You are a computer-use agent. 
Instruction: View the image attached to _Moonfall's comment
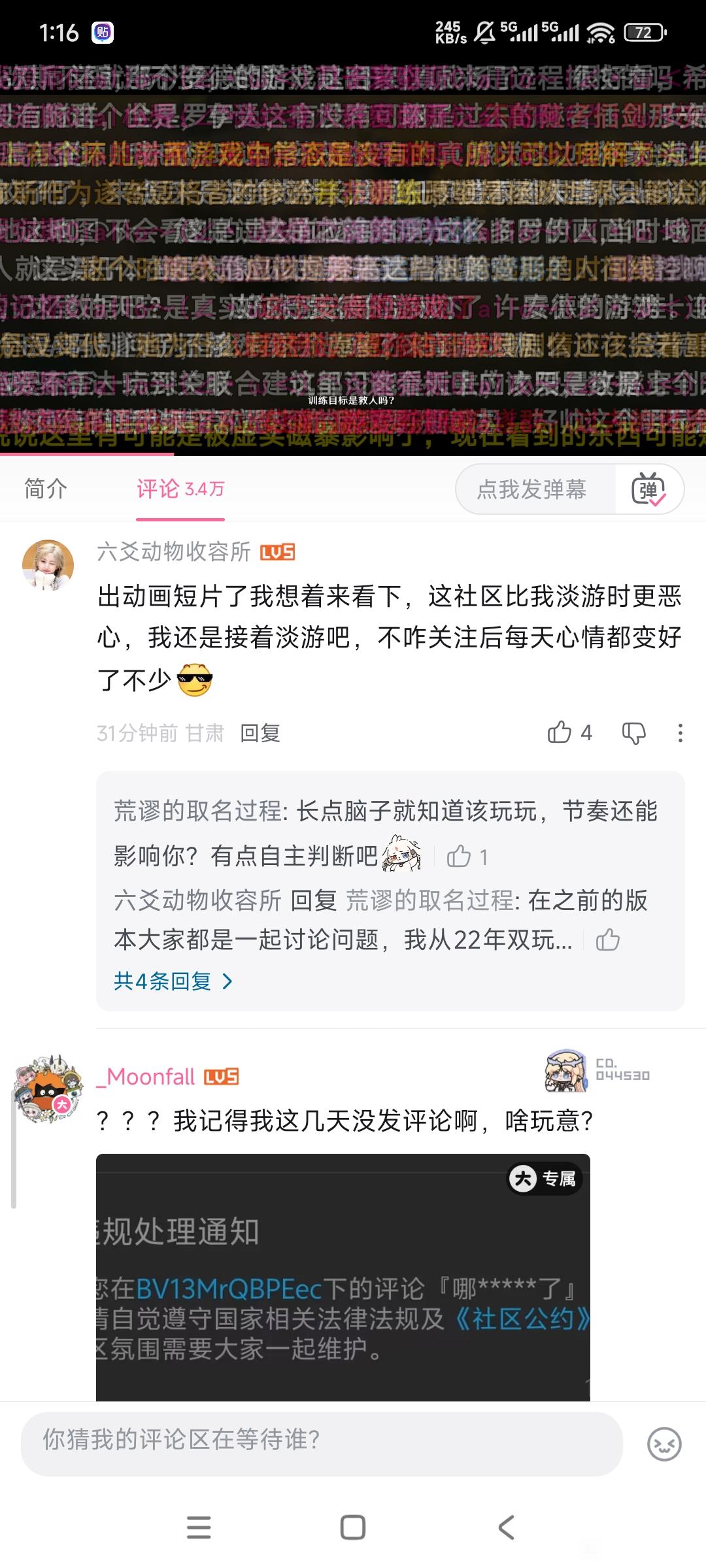click(343, 1277)
